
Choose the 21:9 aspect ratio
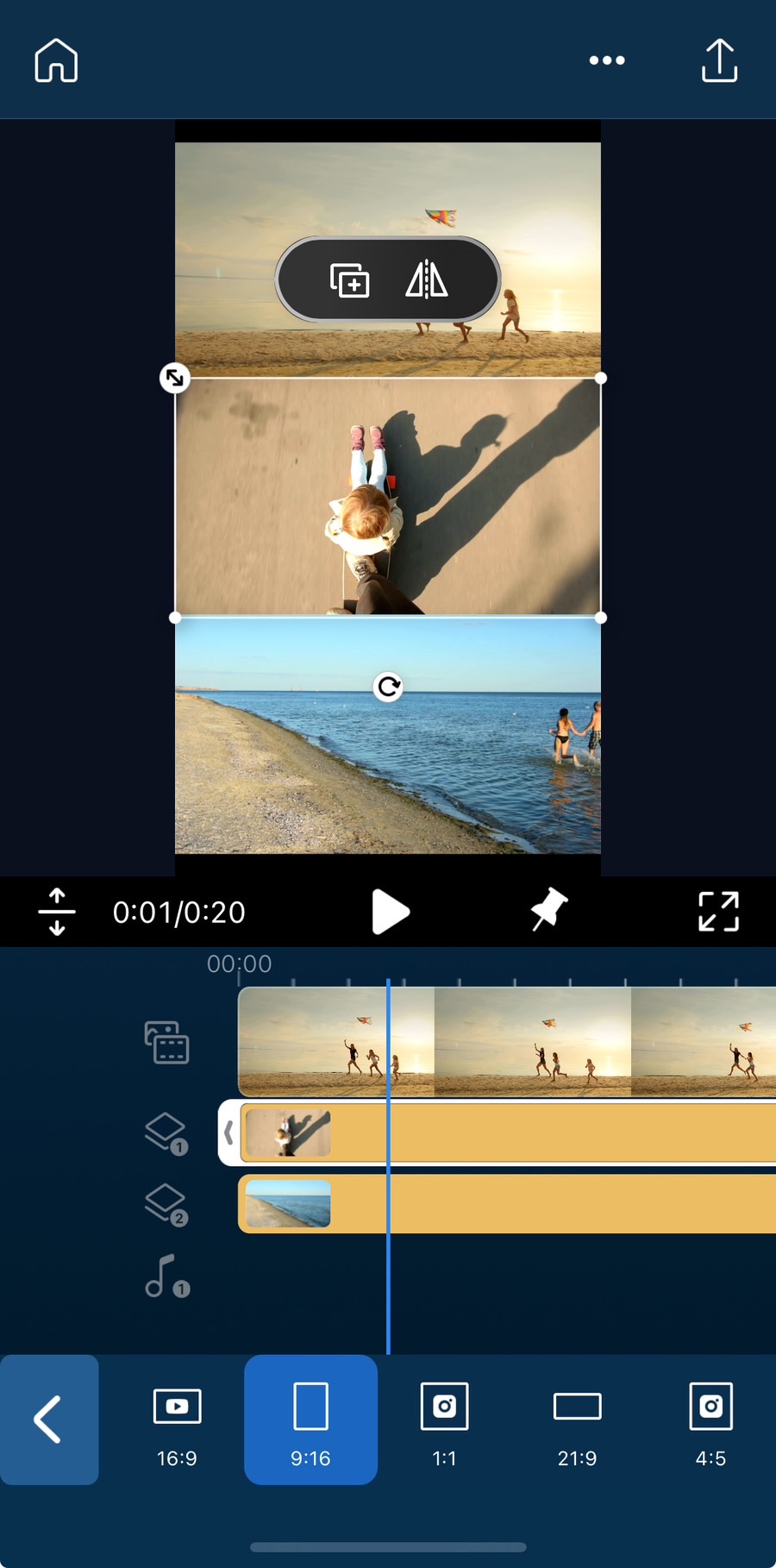(577, 1421)
